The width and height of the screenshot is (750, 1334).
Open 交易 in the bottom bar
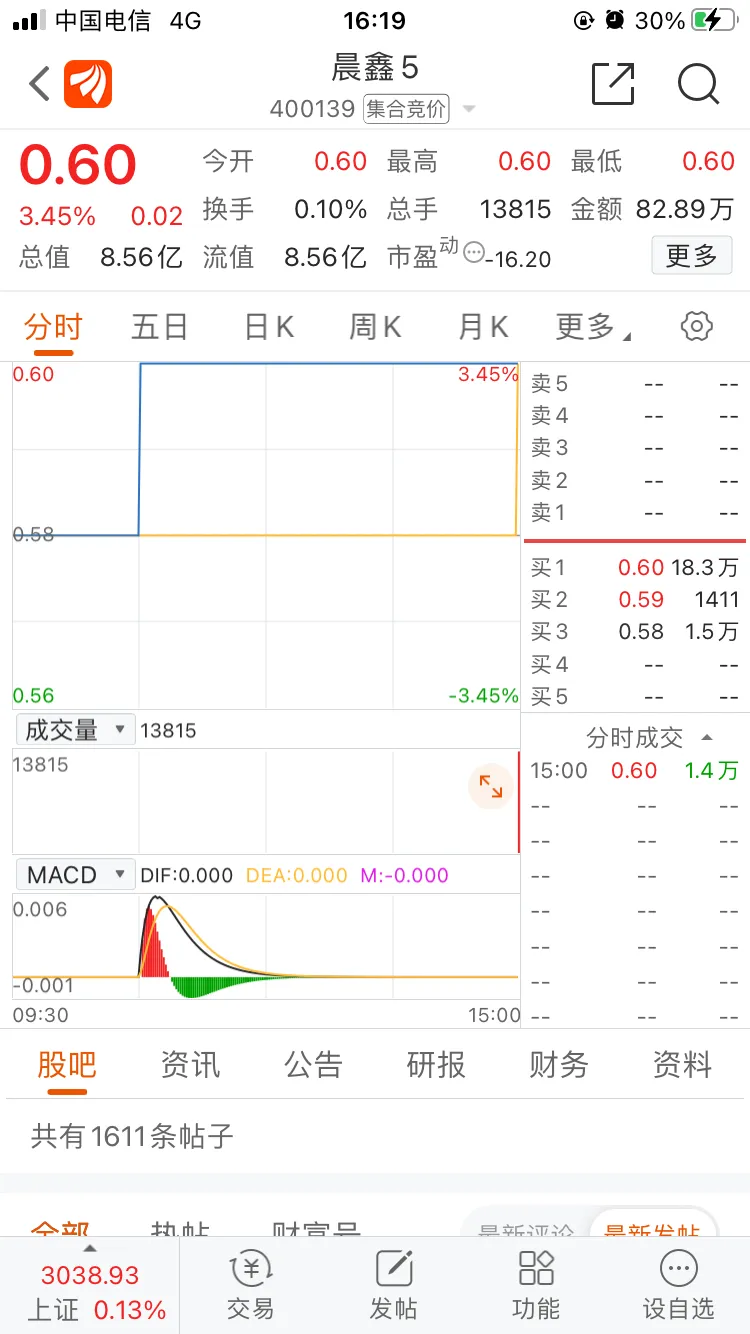point(251,1285)
